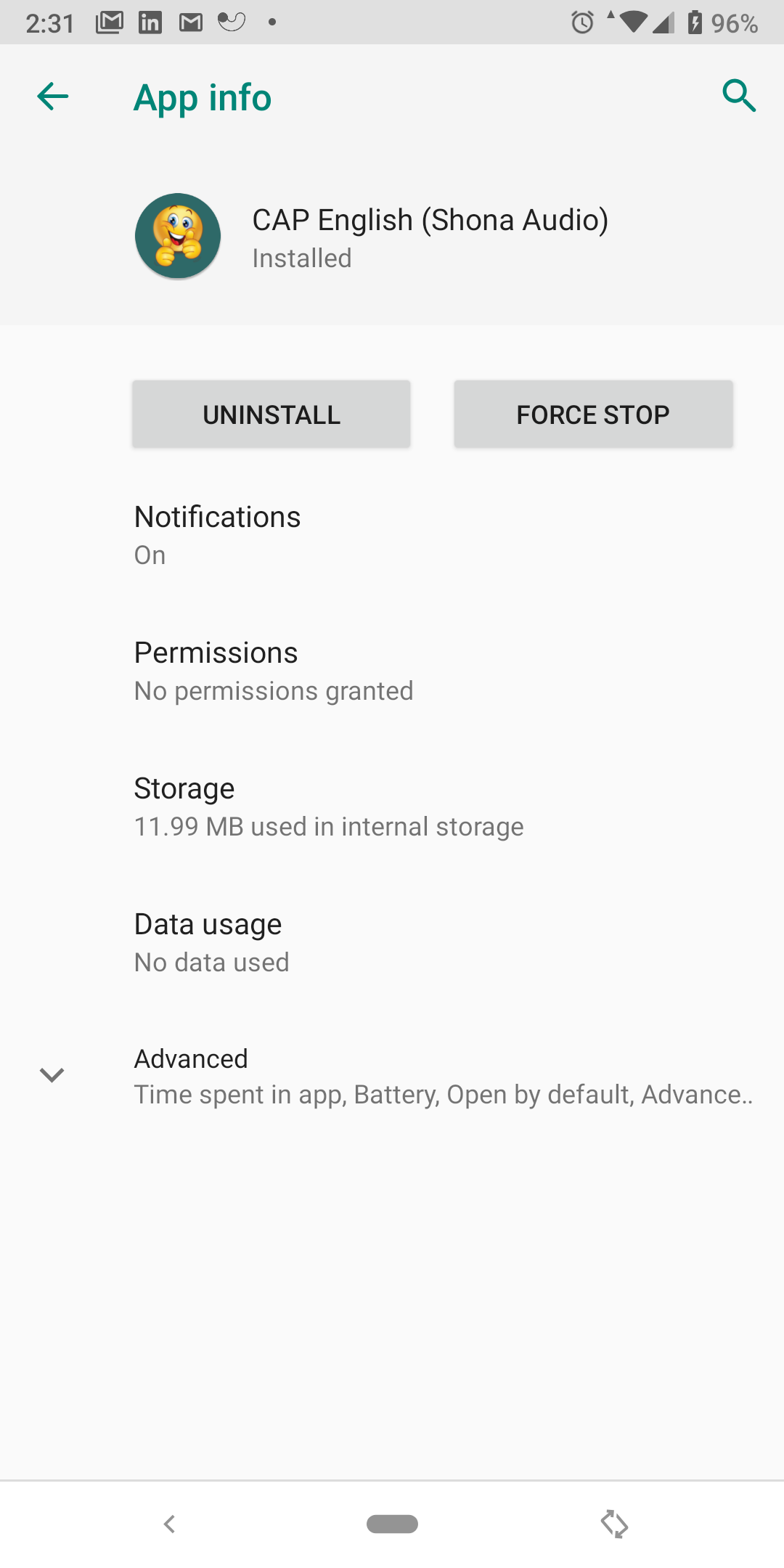Screen dimensions: 784x1568
Task: View Storage details
Action: [x=392, y=807]
